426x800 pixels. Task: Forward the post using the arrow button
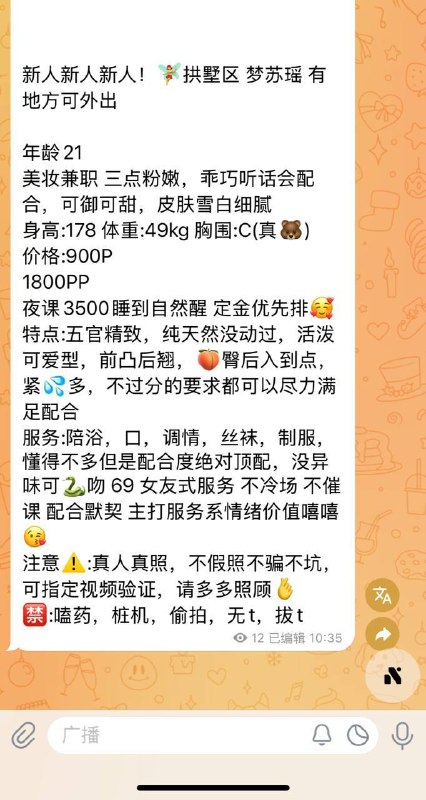point(383,634)
